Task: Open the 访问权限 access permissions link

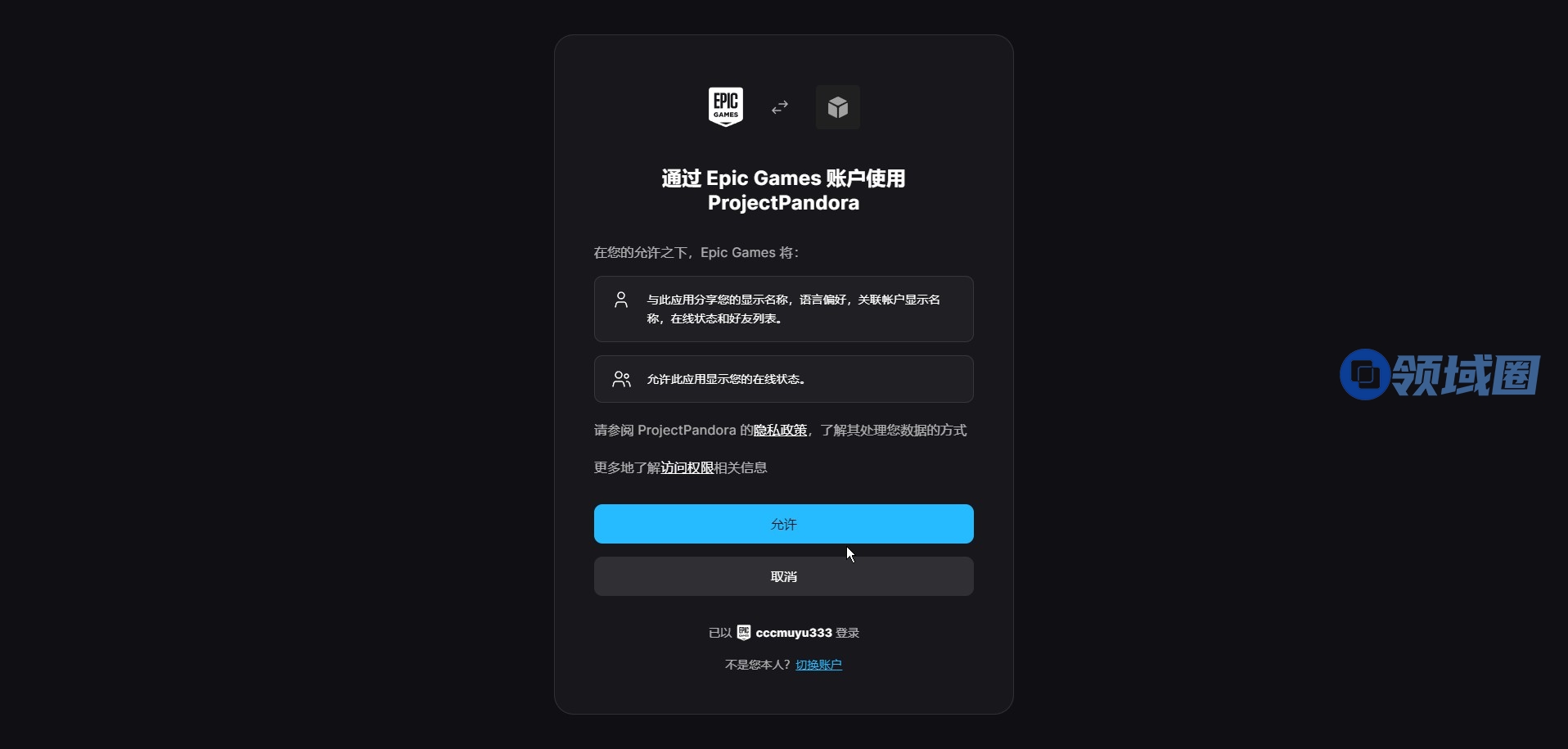Action: (687, 468)
